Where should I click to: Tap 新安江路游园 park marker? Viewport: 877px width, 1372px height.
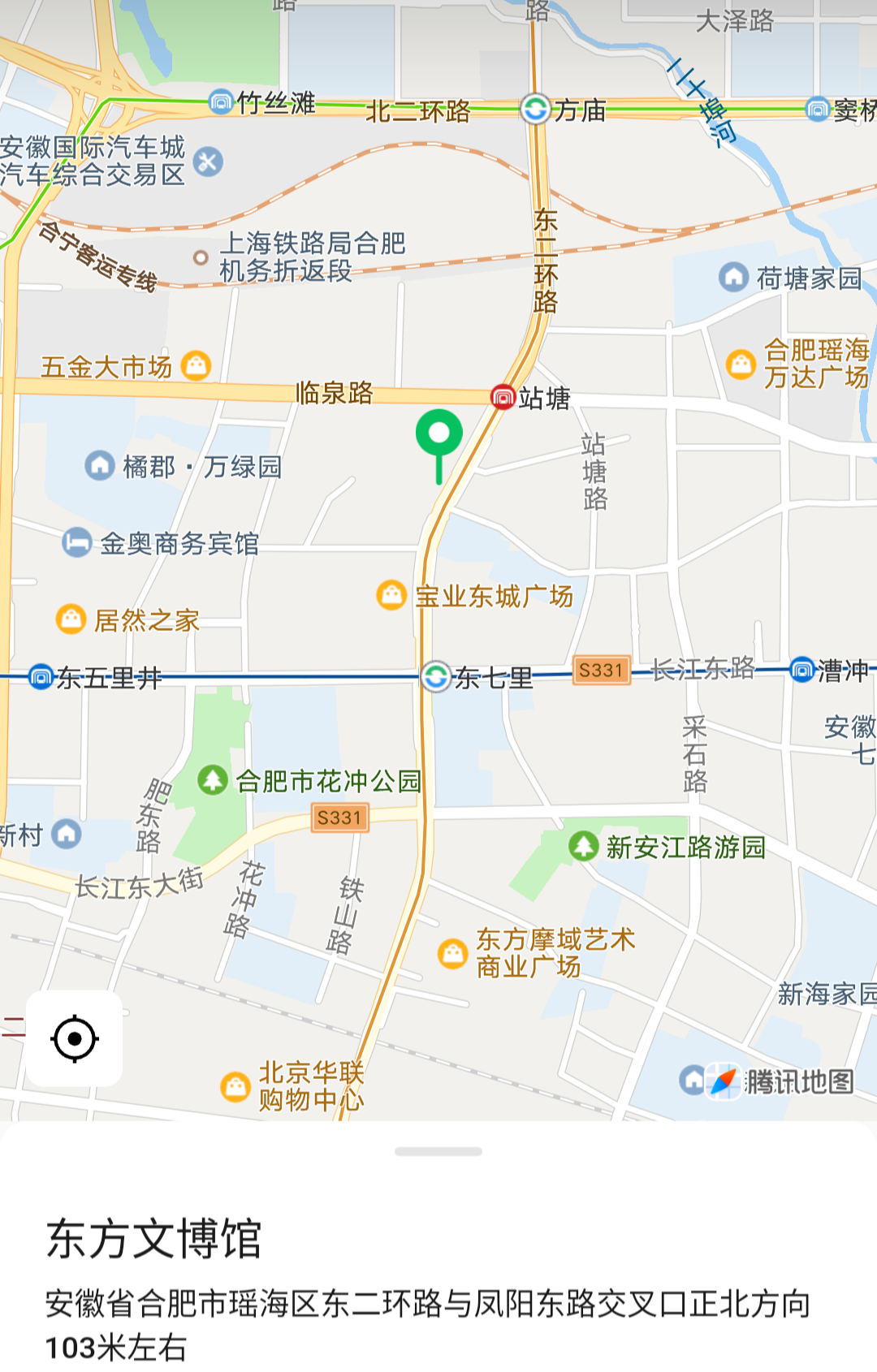click(583, 846)
